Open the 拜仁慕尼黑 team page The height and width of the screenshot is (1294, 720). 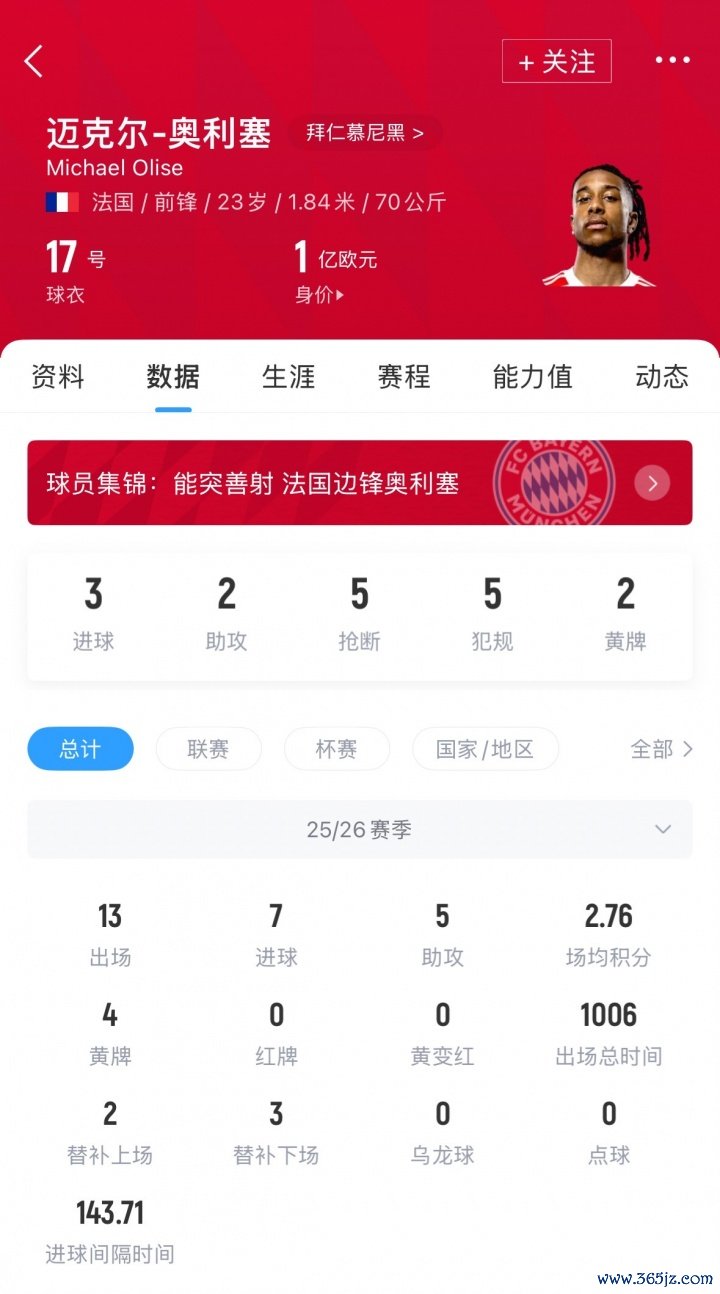point(364,133)
